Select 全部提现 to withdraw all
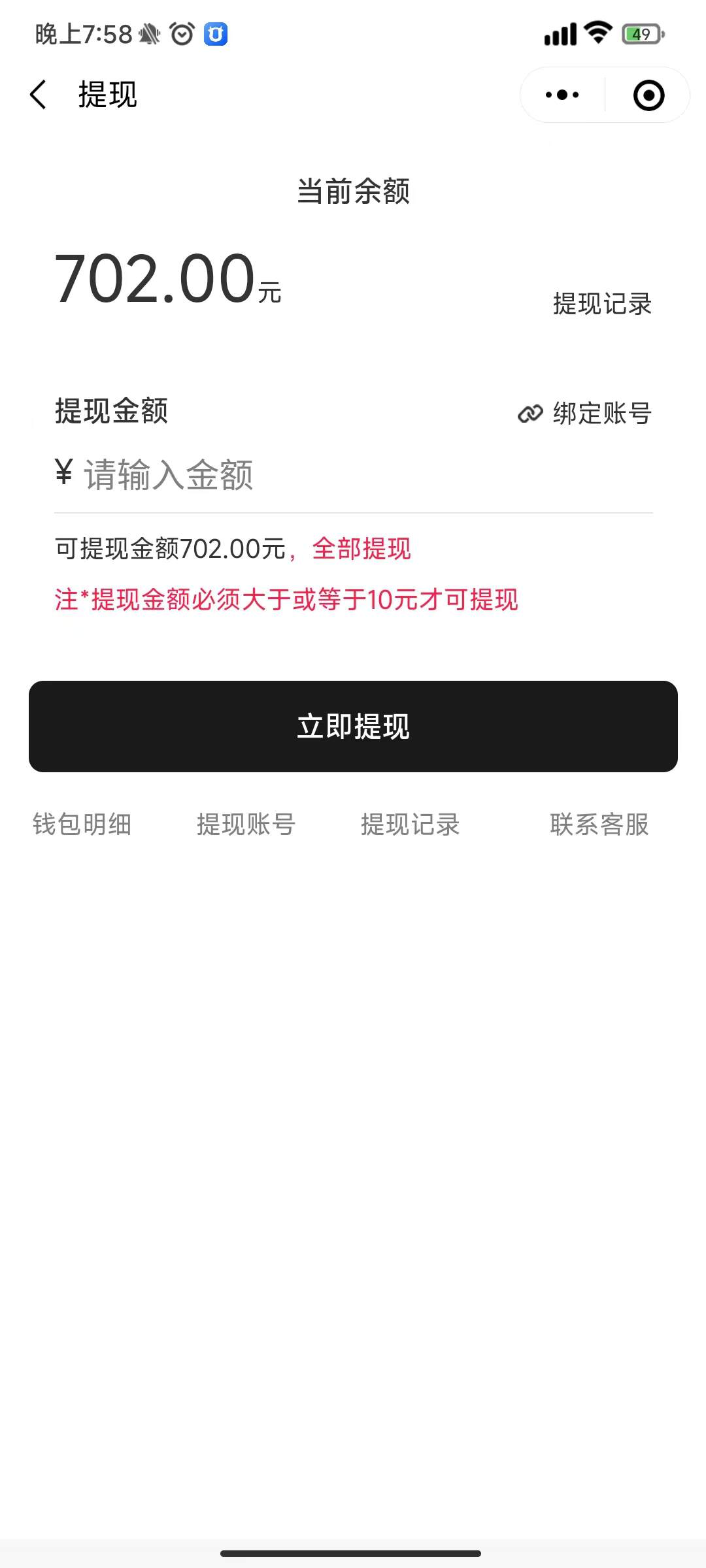706x1568 pixels. [x=361, y=549]
